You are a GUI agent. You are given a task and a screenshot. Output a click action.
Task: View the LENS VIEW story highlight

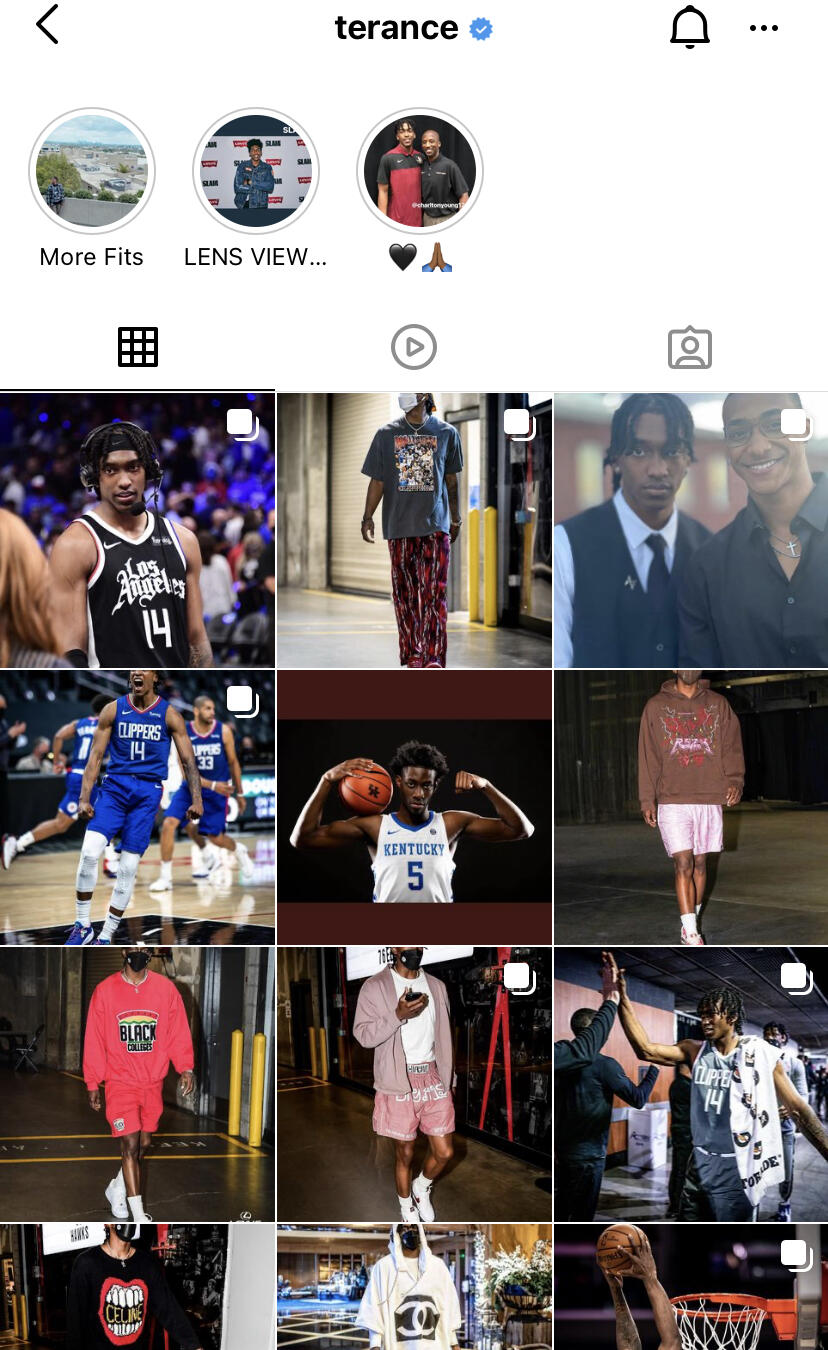pos(255,171)
